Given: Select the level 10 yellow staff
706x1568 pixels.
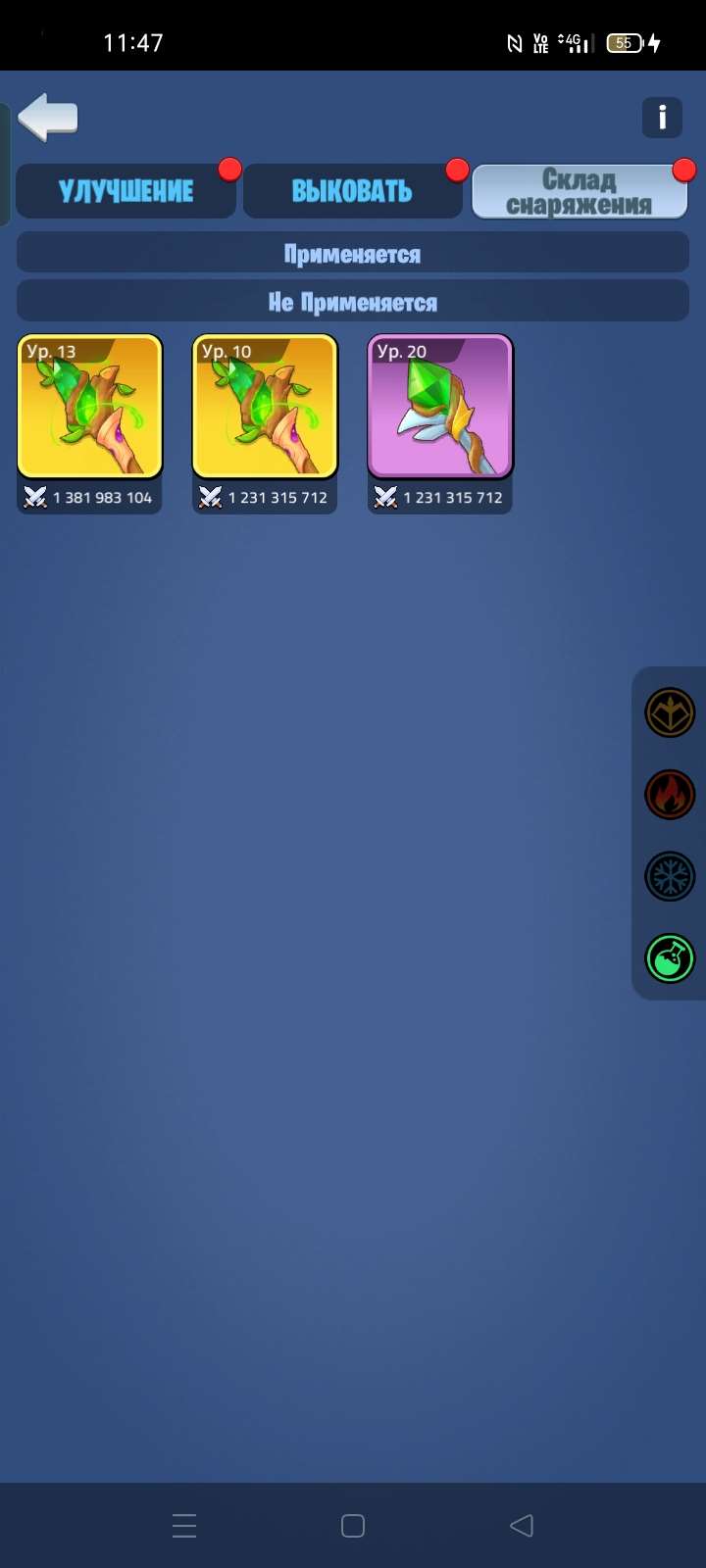Looking at the screenshot, I should tap(265, 408).
